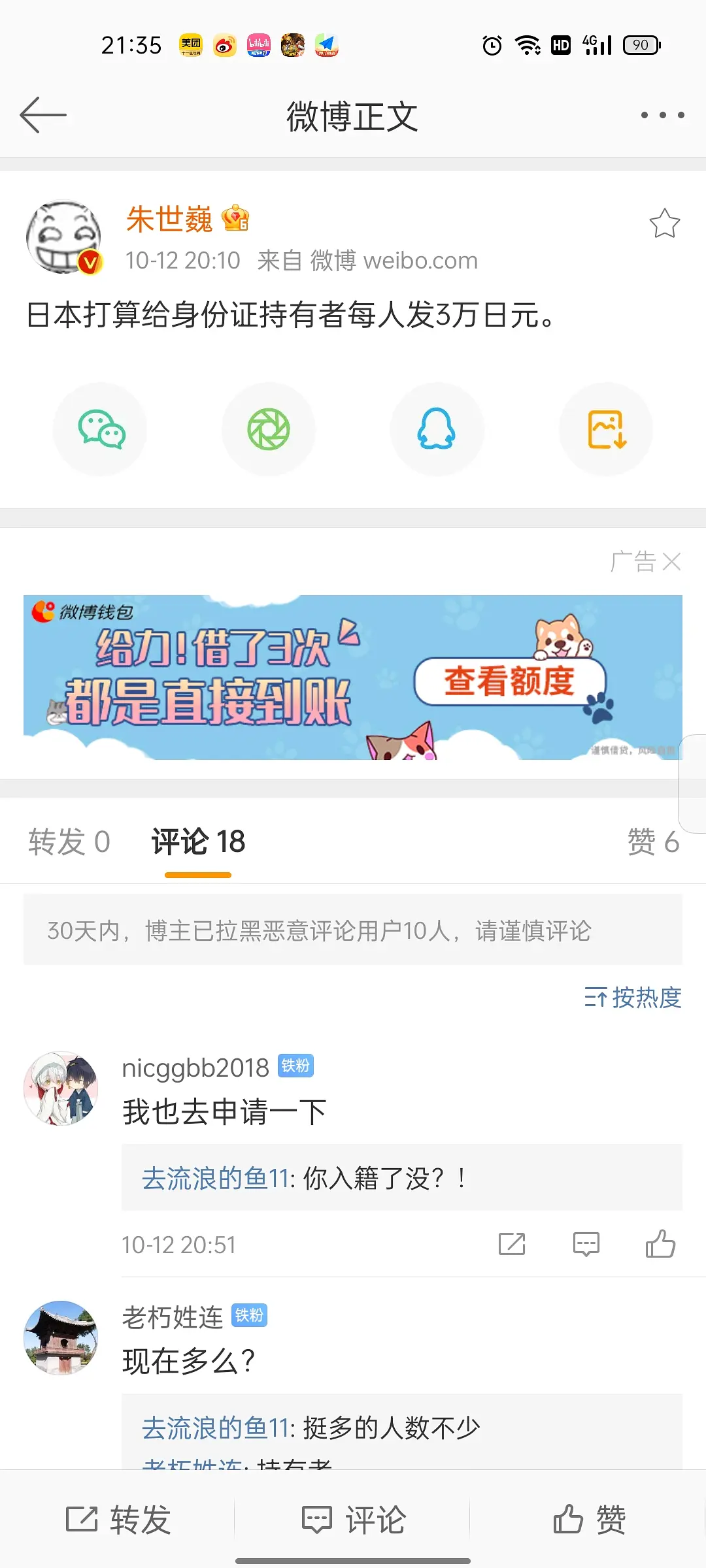Share the post to QQ
The height and width of the screenshot is (1568, 706).
pyautogui.click(x=437, y=429)
